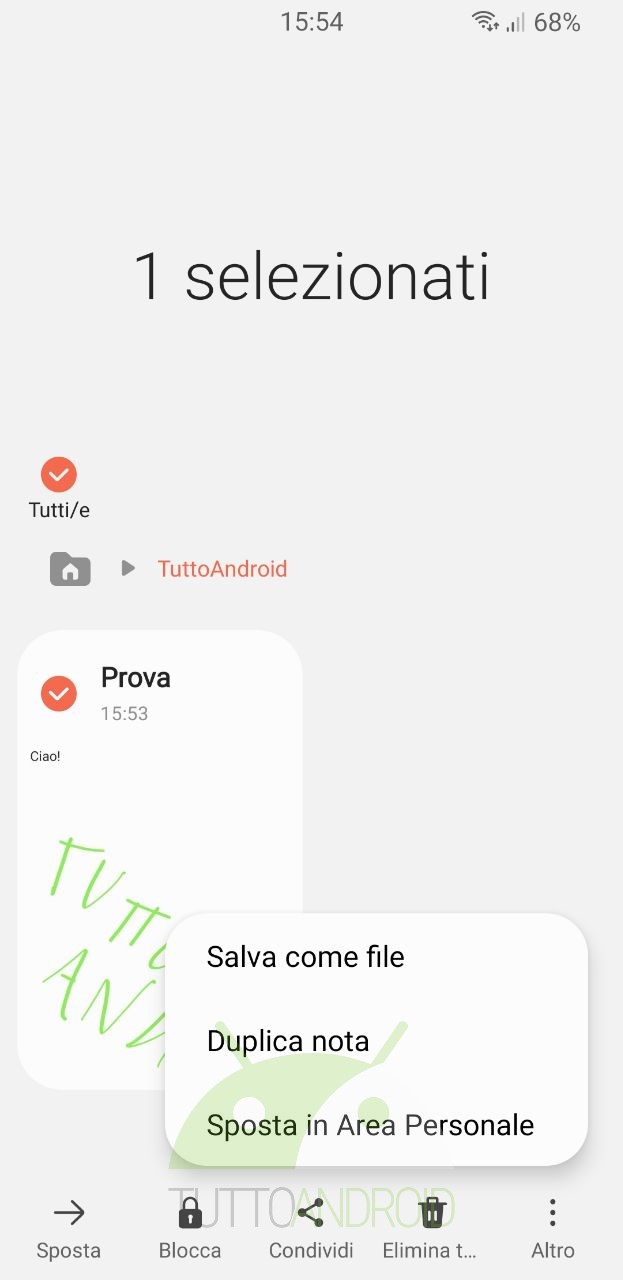The height and width of the screenshot is (1280, 623).
Task: Share the note via Condividi
Action: pyautogui.click(x=311, y=1229)
